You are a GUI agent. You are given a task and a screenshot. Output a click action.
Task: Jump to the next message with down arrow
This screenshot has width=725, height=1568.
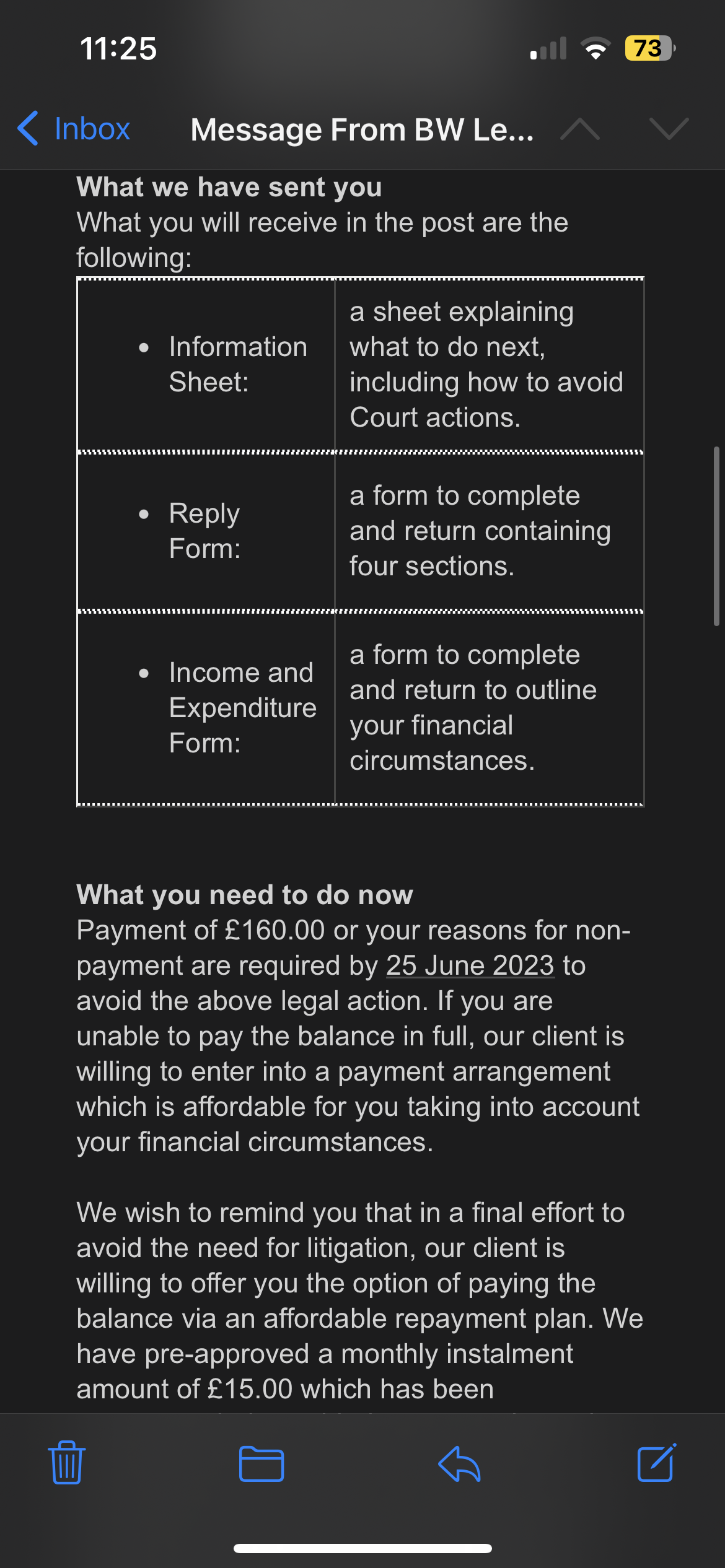(669, 128)
